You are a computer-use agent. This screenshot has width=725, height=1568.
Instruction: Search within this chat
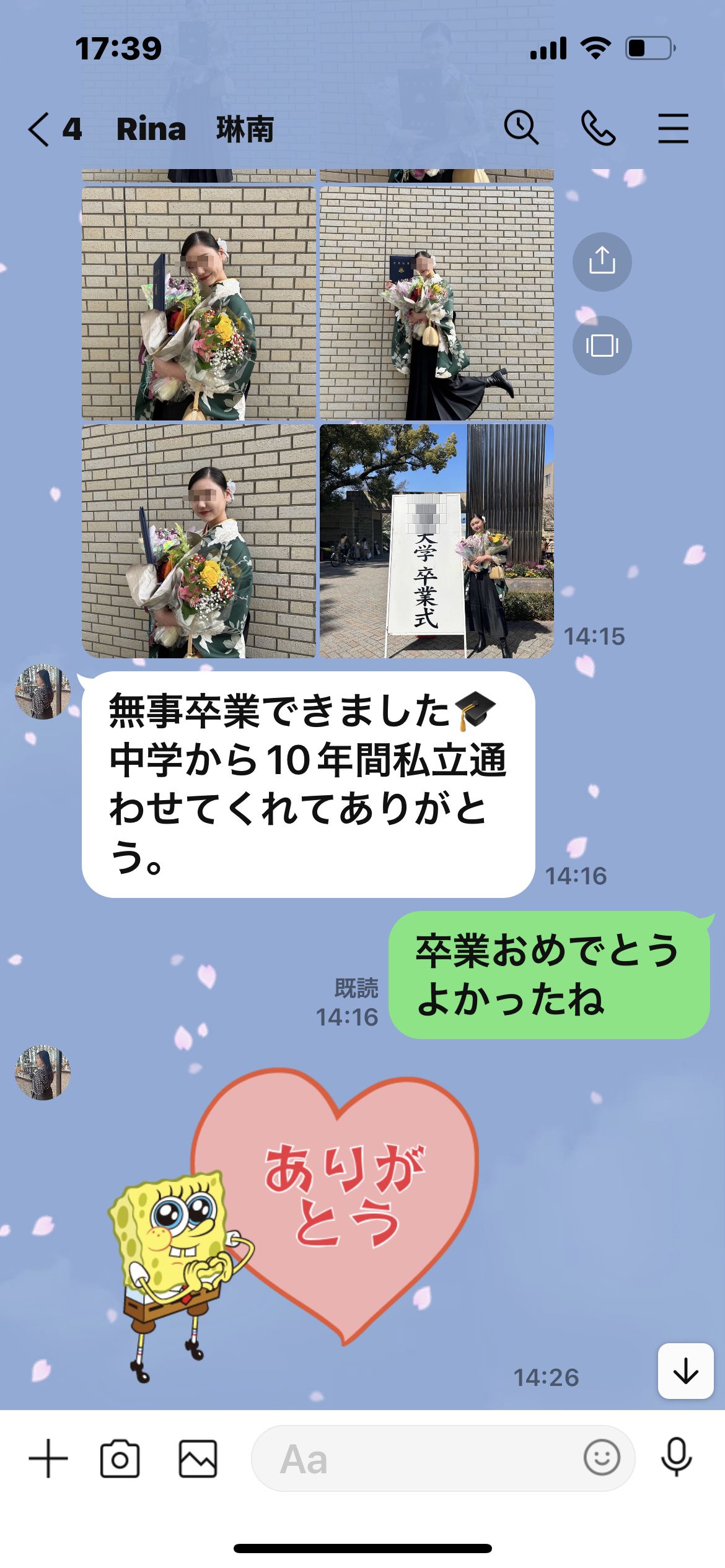click(521, 128)
